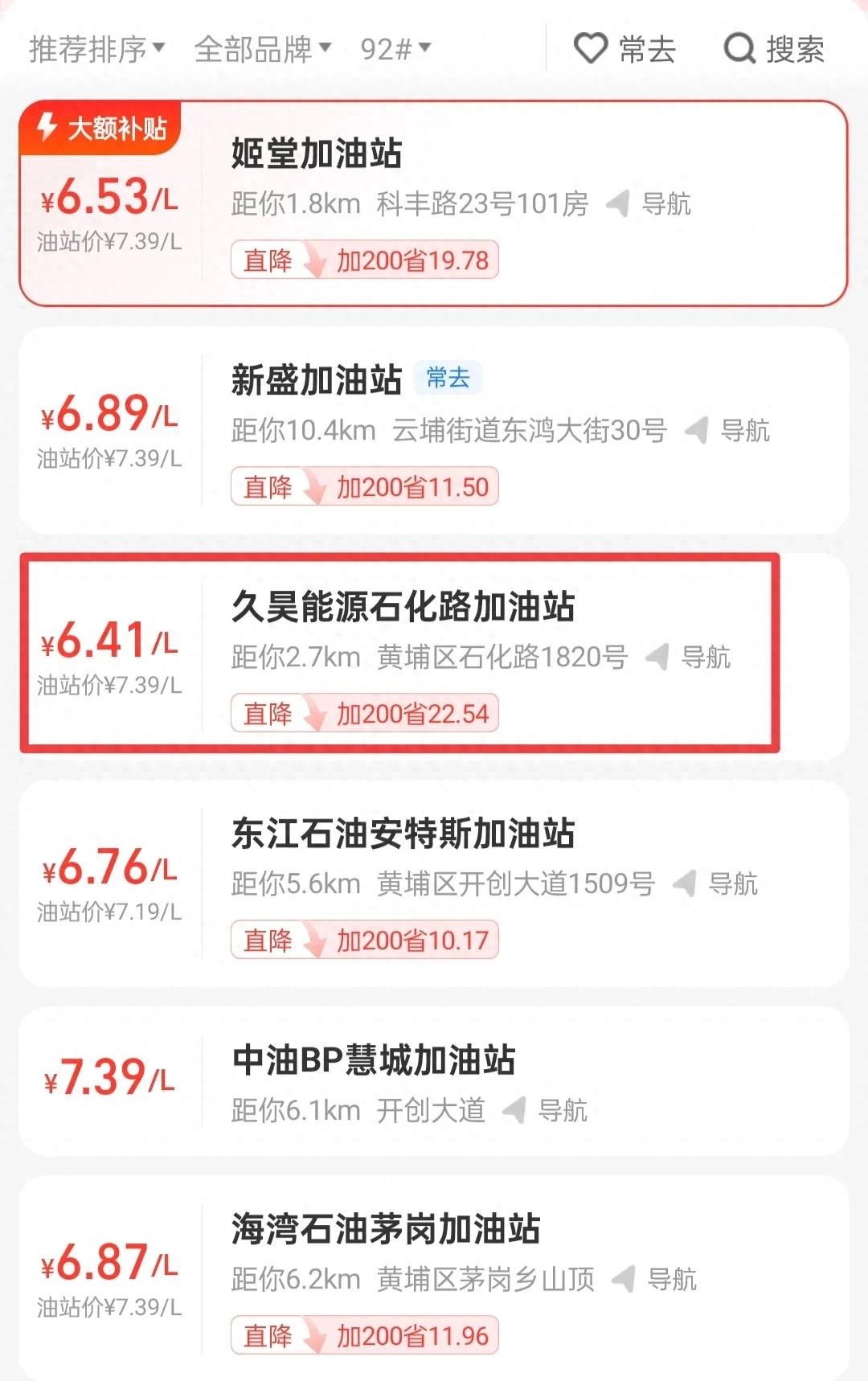Show 常去 favorite stations
Image resolution: width=868 pixels, height=1381 pixels.
click(625, 49)
